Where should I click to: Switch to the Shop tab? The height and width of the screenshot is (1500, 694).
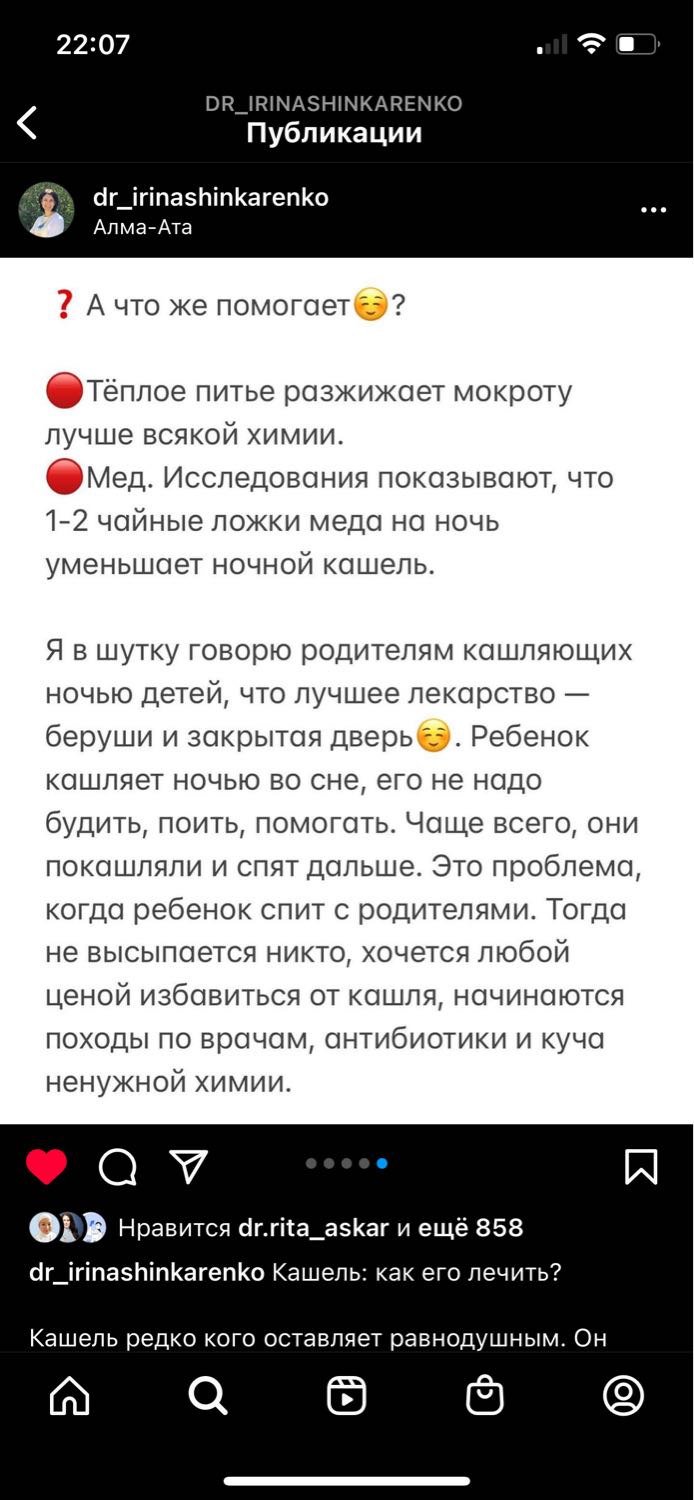click(485, 1396)
